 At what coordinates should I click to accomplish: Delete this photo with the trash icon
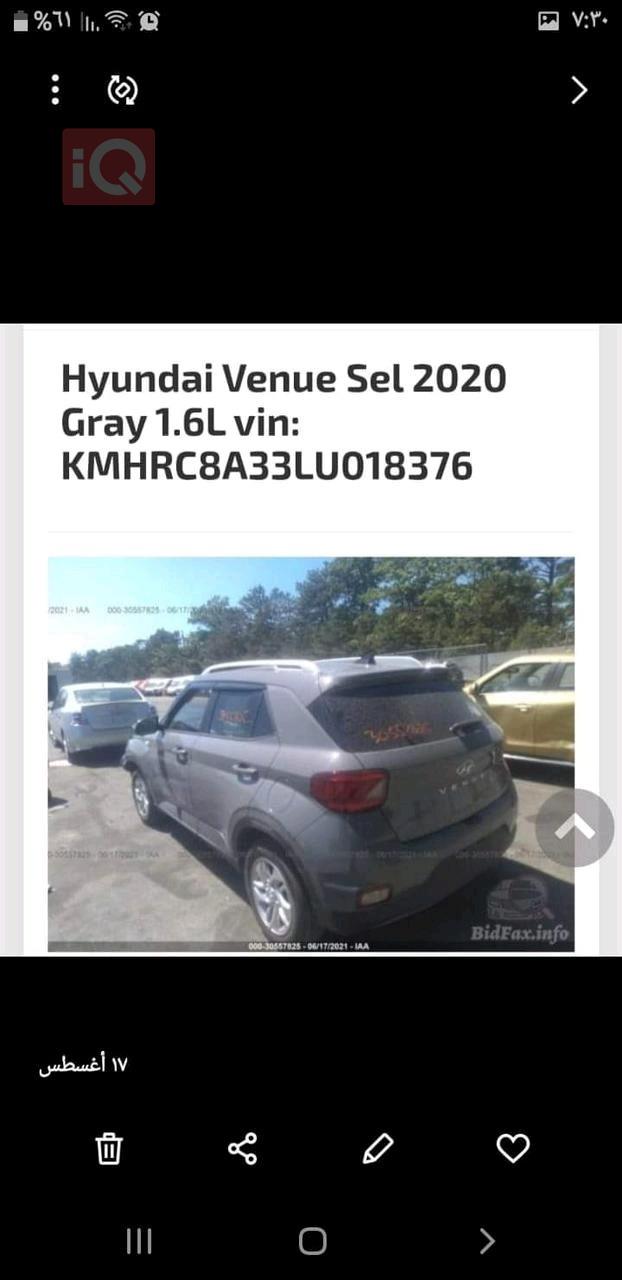tap(109, 1148)
